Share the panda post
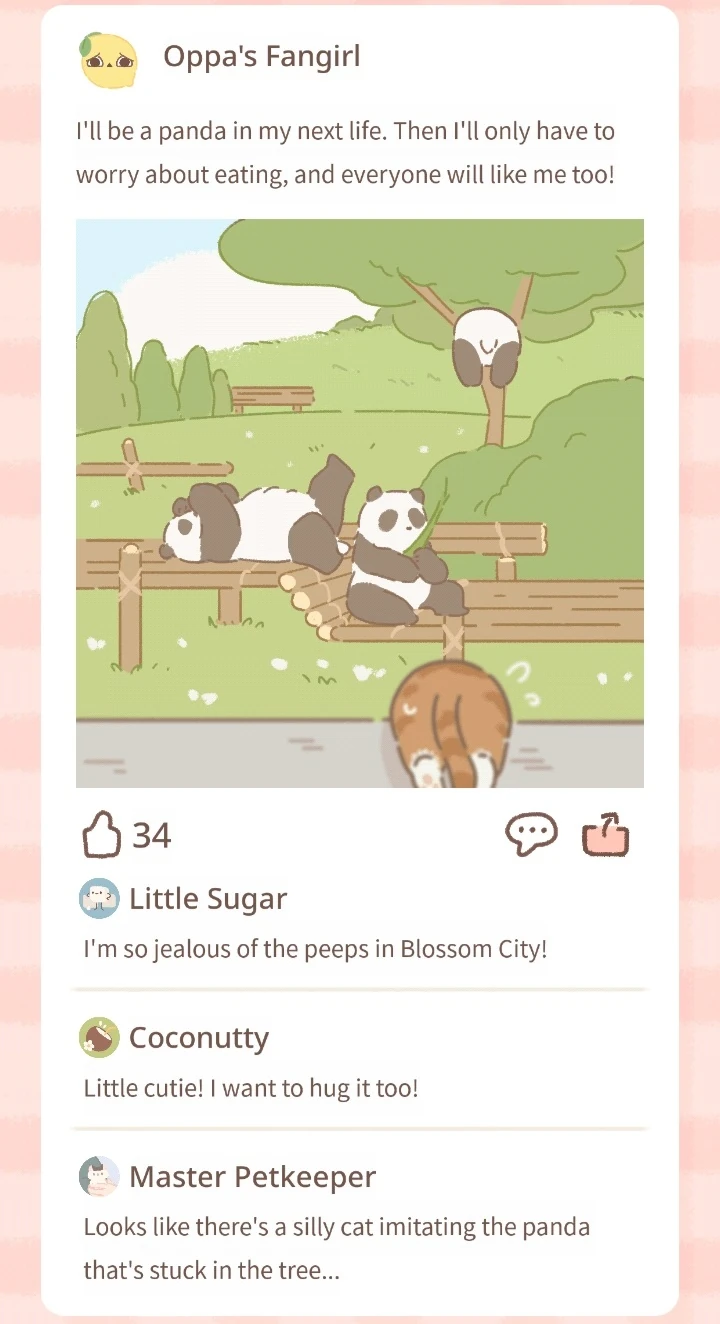This screenshot has height=1324, width=720. (x=606, y=835)
